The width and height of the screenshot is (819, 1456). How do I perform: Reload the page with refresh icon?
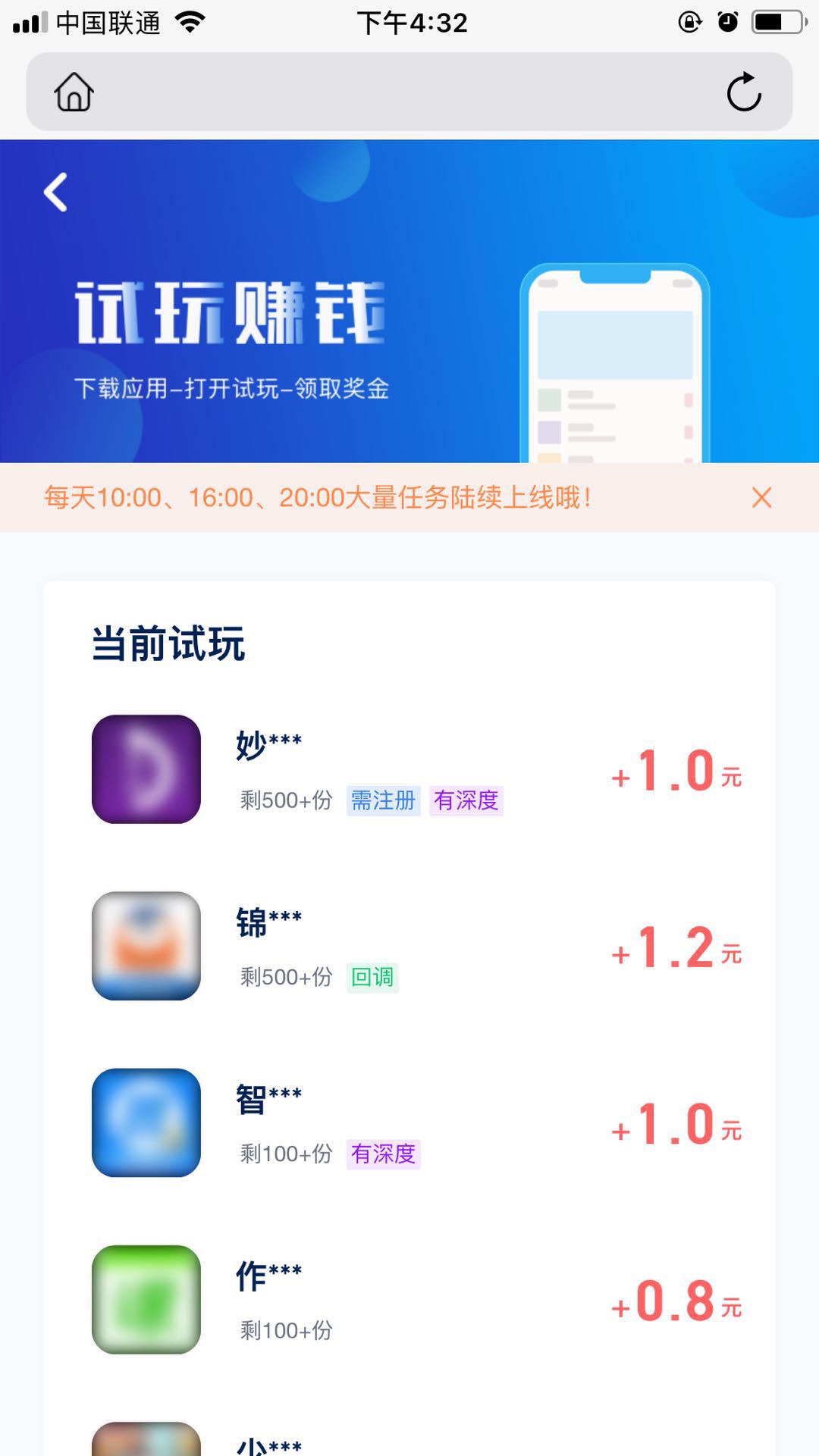point(743,92)
